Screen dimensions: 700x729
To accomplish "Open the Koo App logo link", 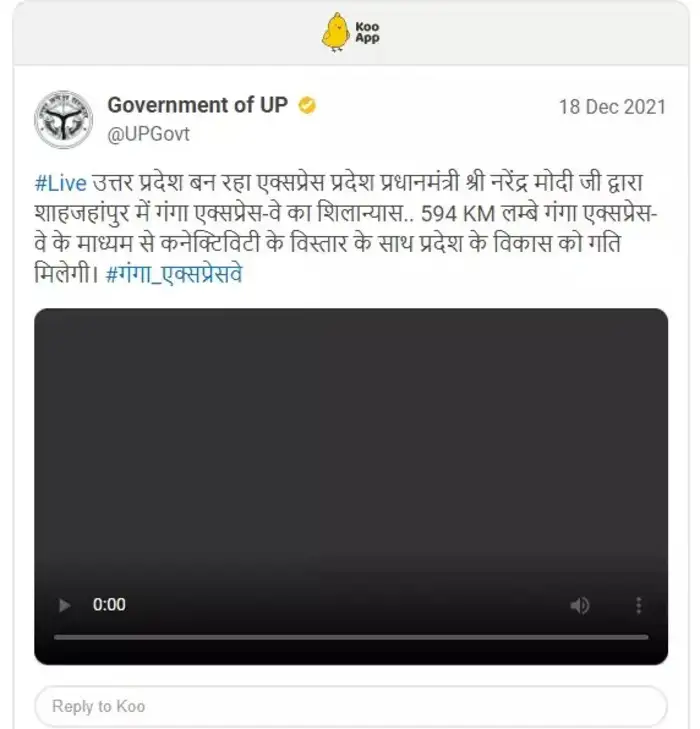I will tap(350, 32).
